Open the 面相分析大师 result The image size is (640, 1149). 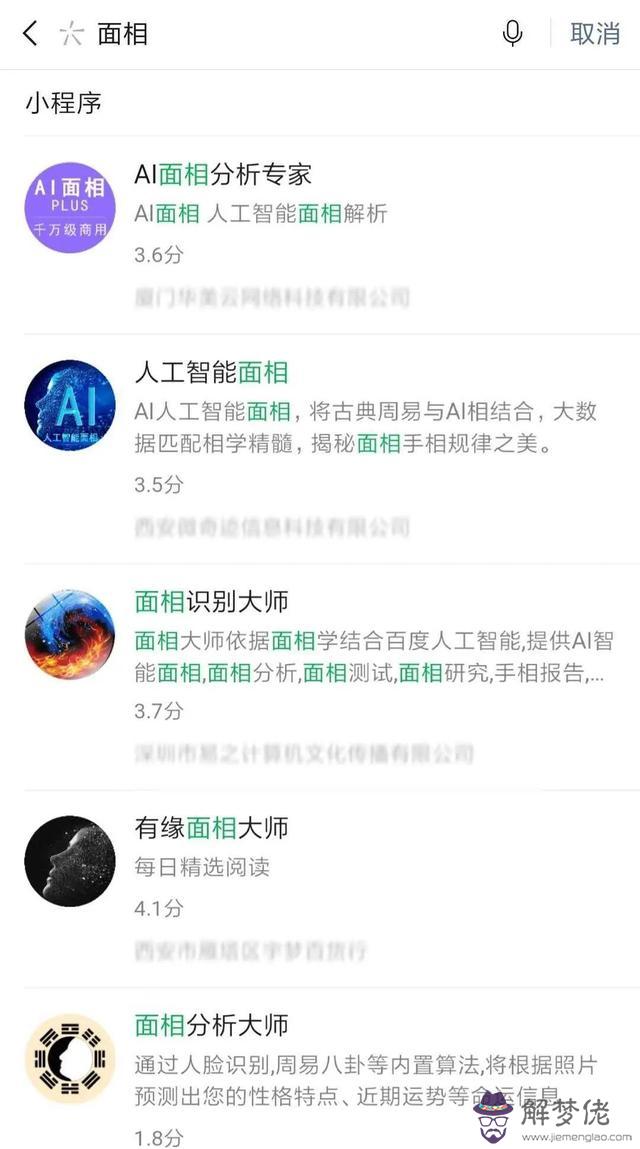pyautogui.click(x=212, y=1025)
